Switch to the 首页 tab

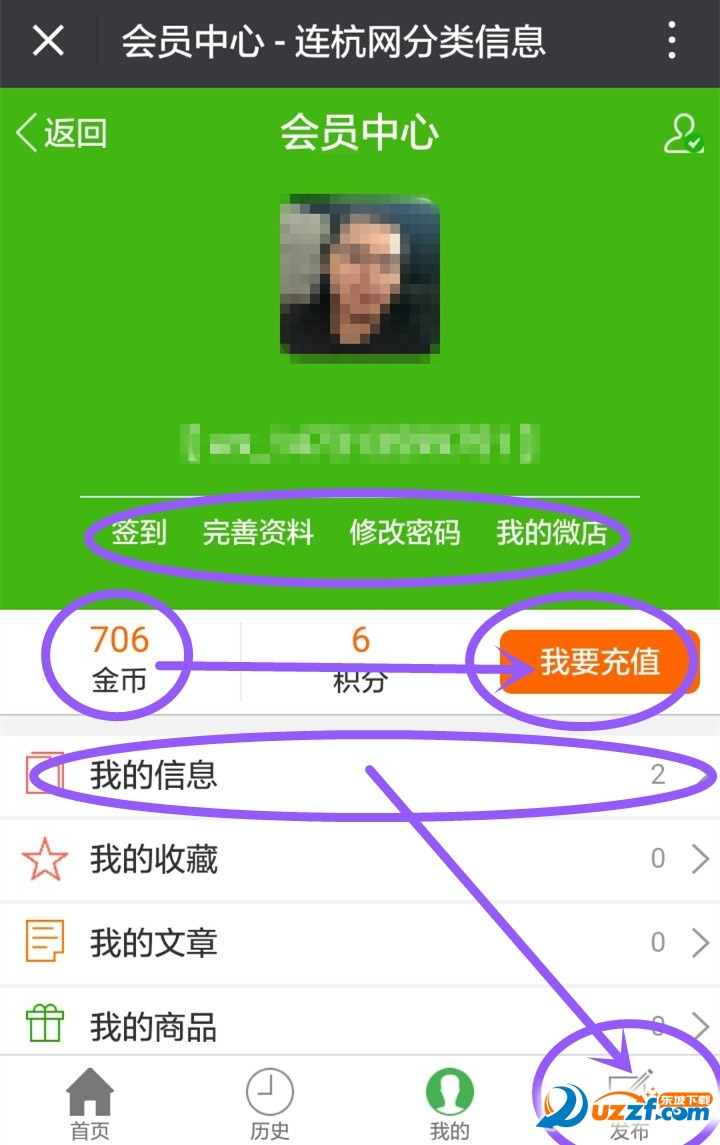pyautogui.click(x=90, y=1103)
